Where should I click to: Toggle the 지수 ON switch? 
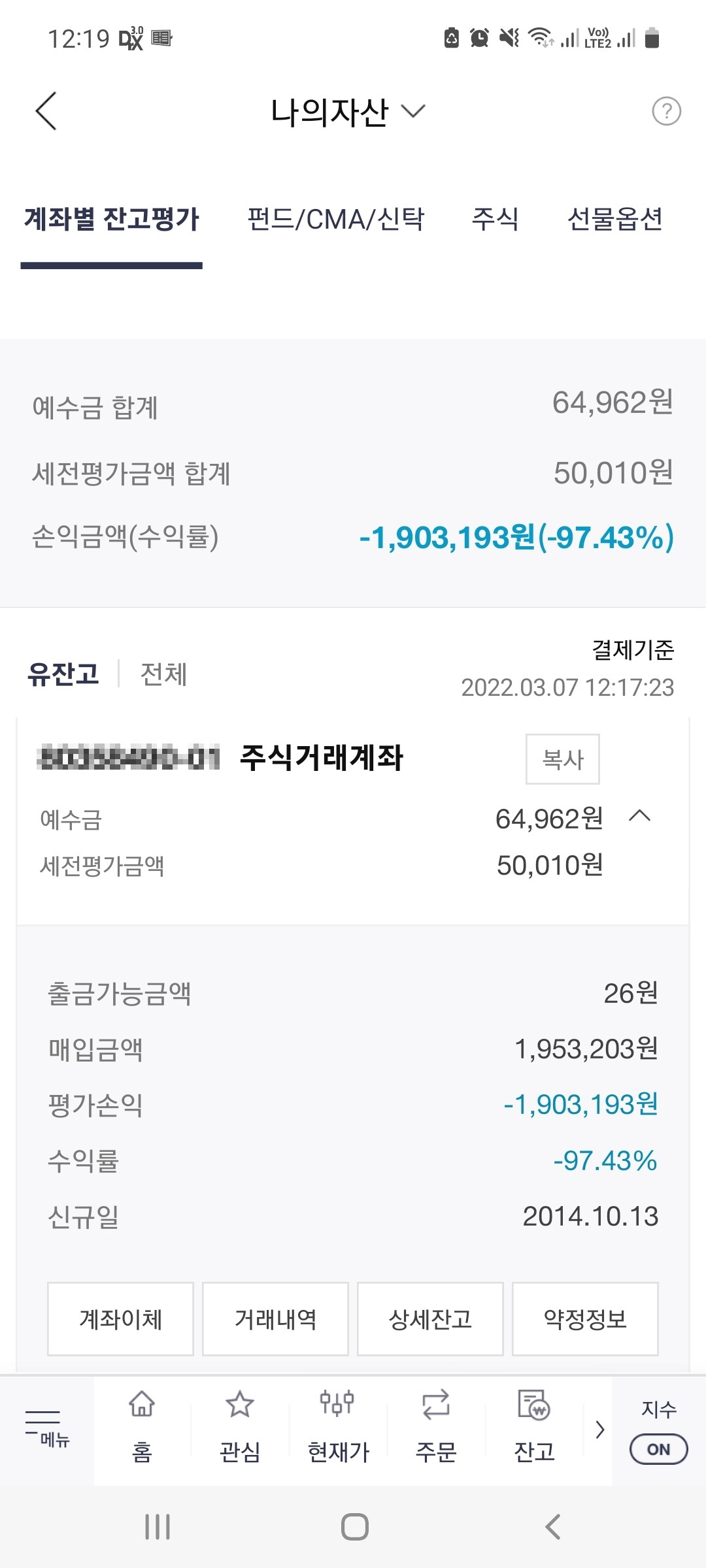658,1449
